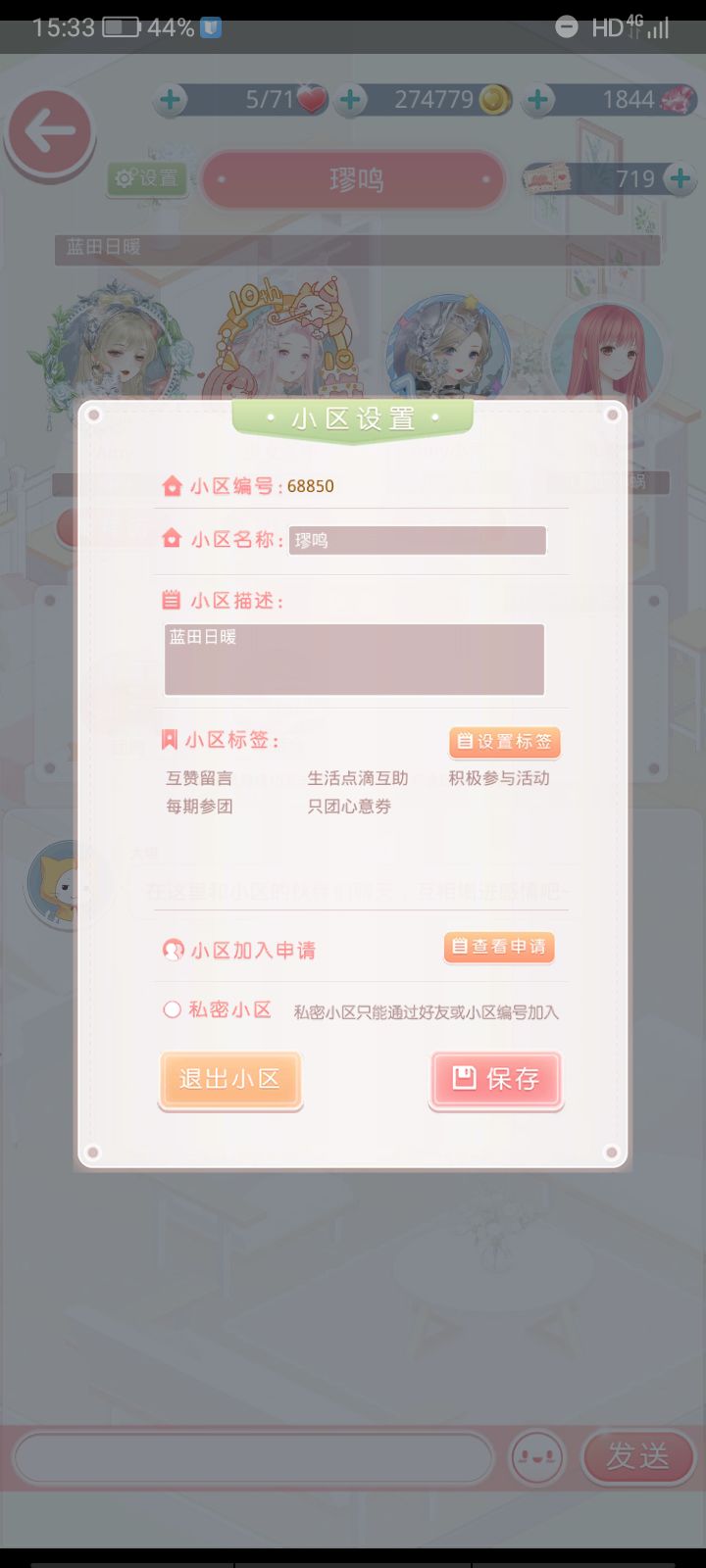
Task: Tap the plus beside the hearts counter
Action: [x=169, y=99]
